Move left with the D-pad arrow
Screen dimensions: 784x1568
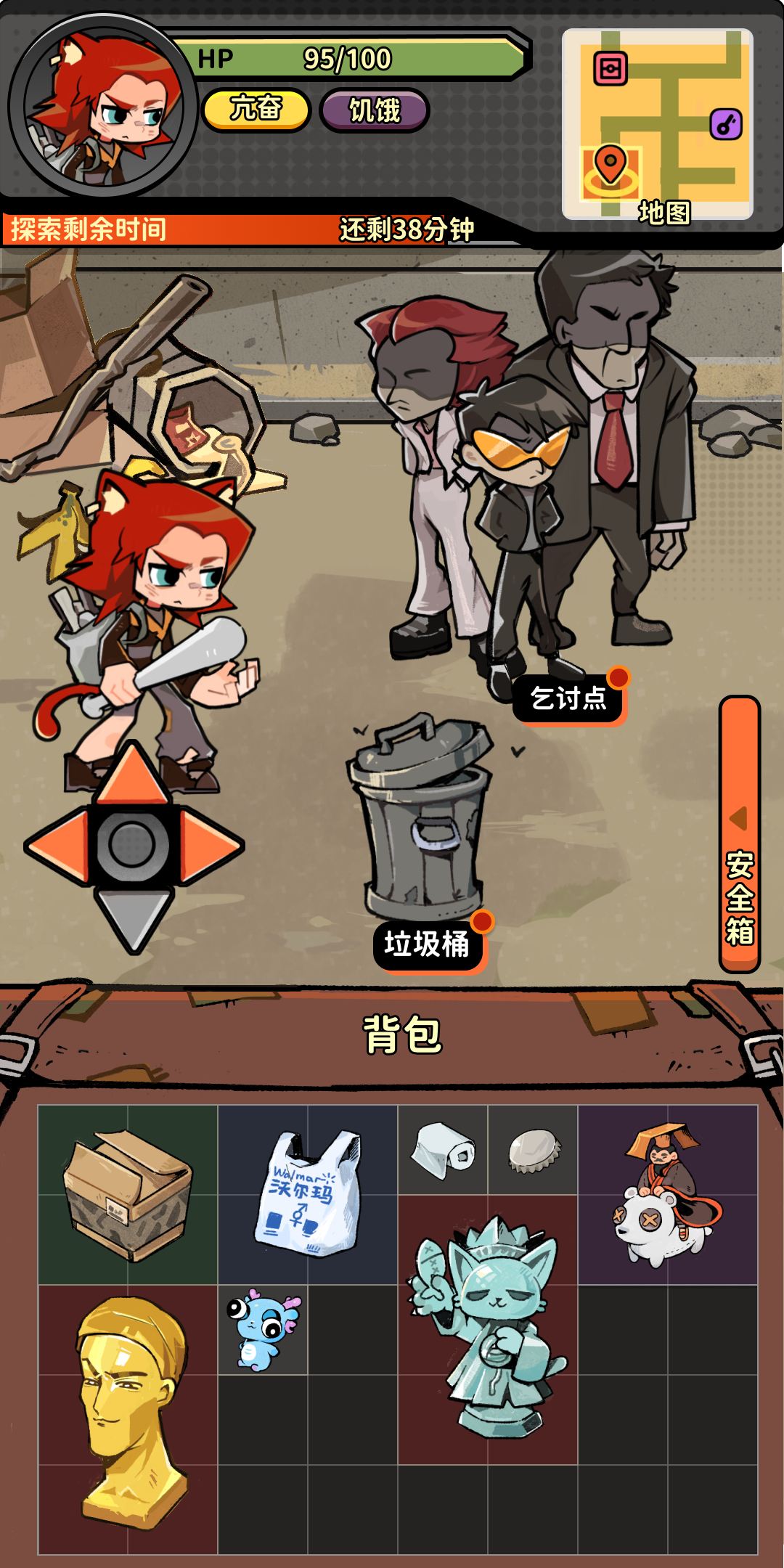(x=57, y=846)
